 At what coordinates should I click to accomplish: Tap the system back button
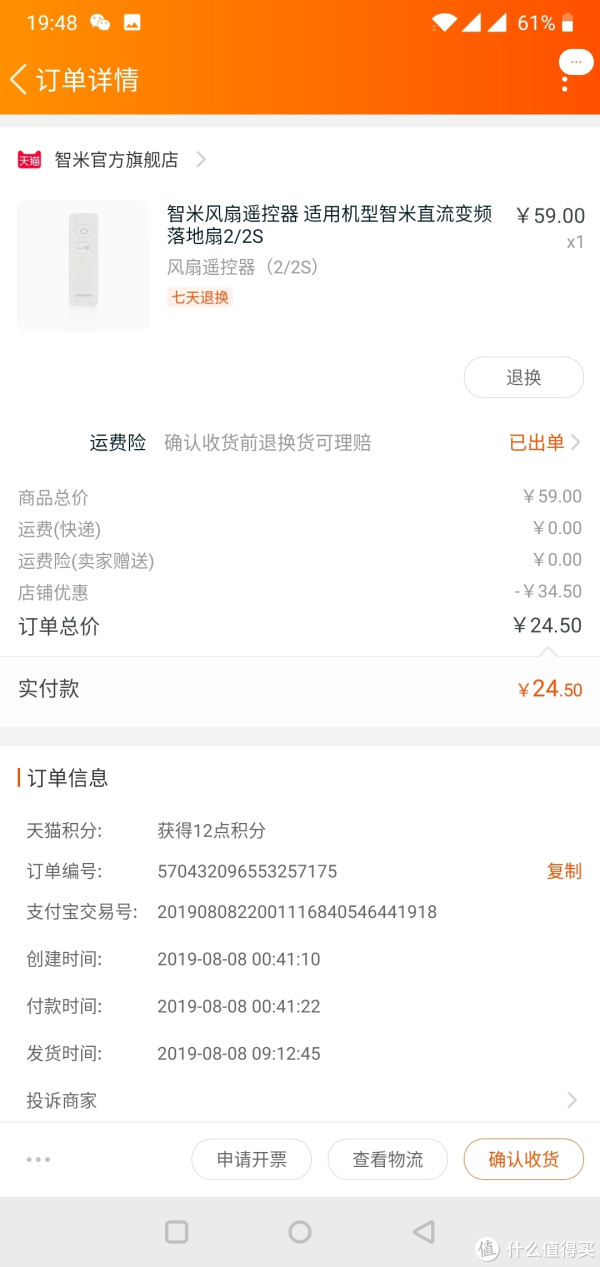[423, 1232]
